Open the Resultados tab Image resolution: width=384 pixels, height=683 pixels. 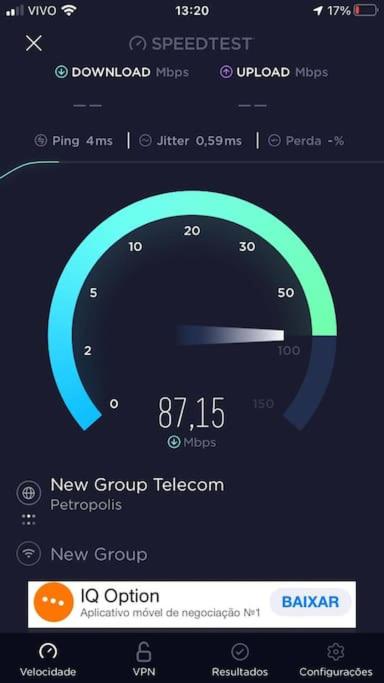tap(240, 660)
